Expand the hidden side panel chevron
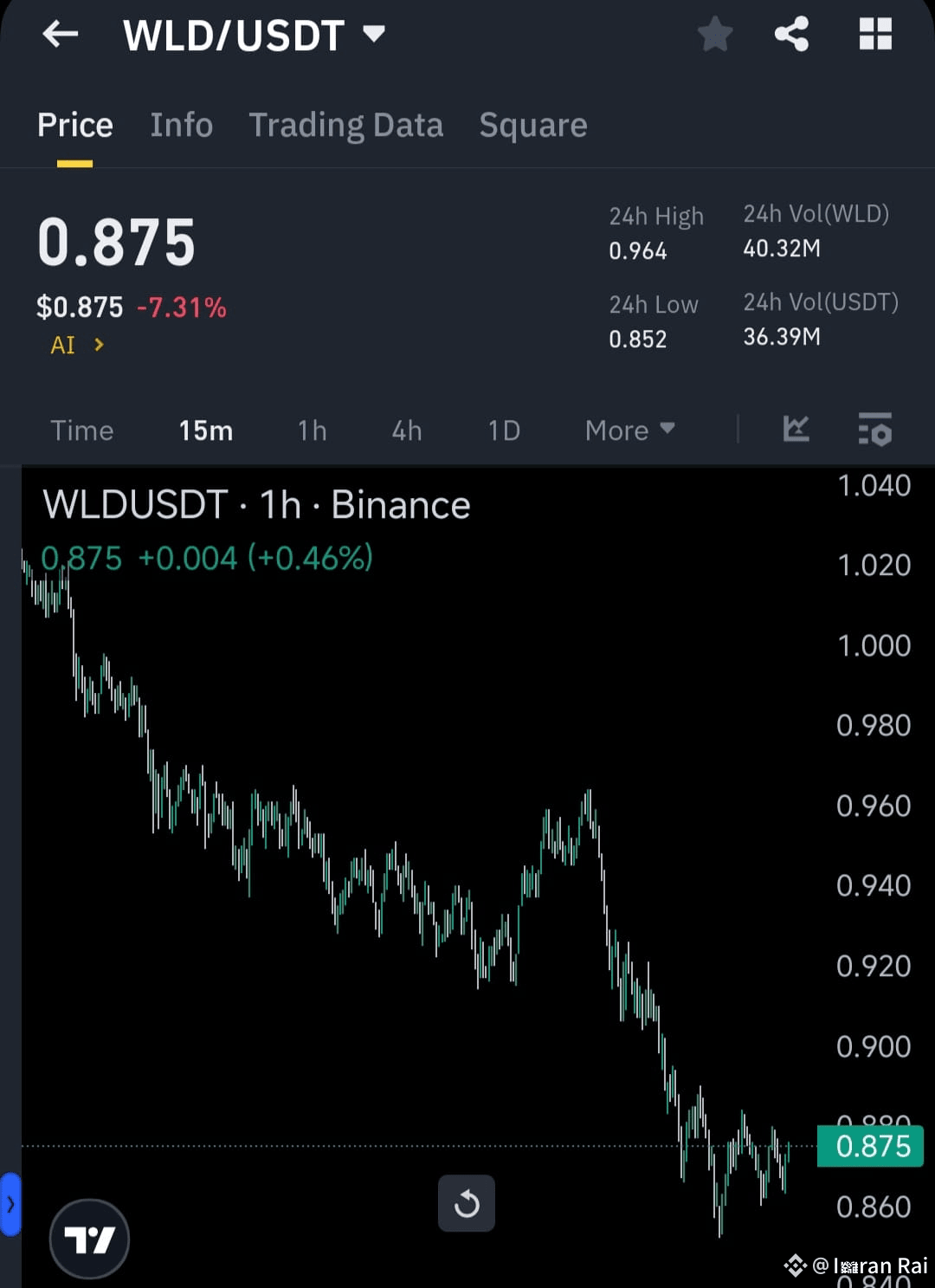 [x=10, y=1203]
